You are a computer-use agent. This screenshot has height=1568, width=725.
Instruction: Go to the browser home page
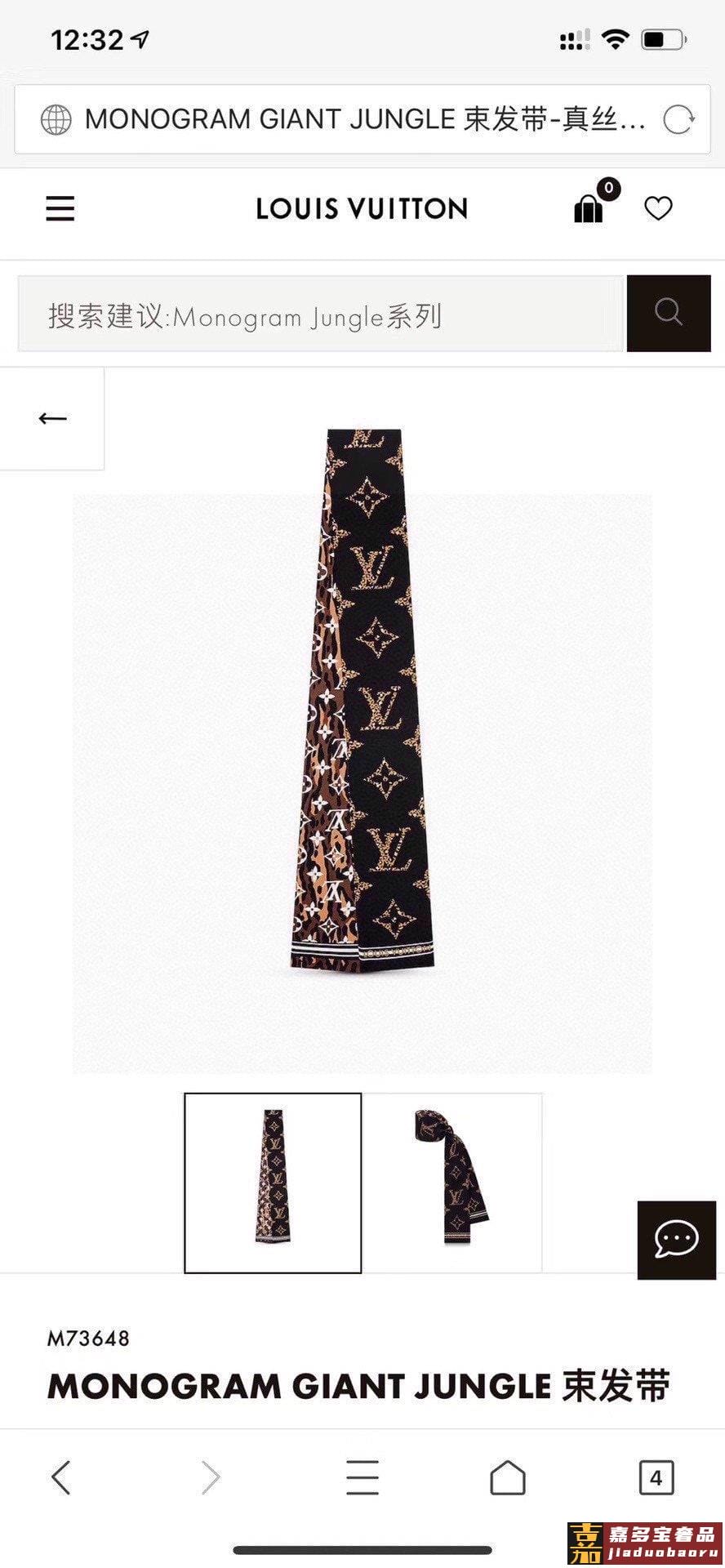(x=507, y=1477)
